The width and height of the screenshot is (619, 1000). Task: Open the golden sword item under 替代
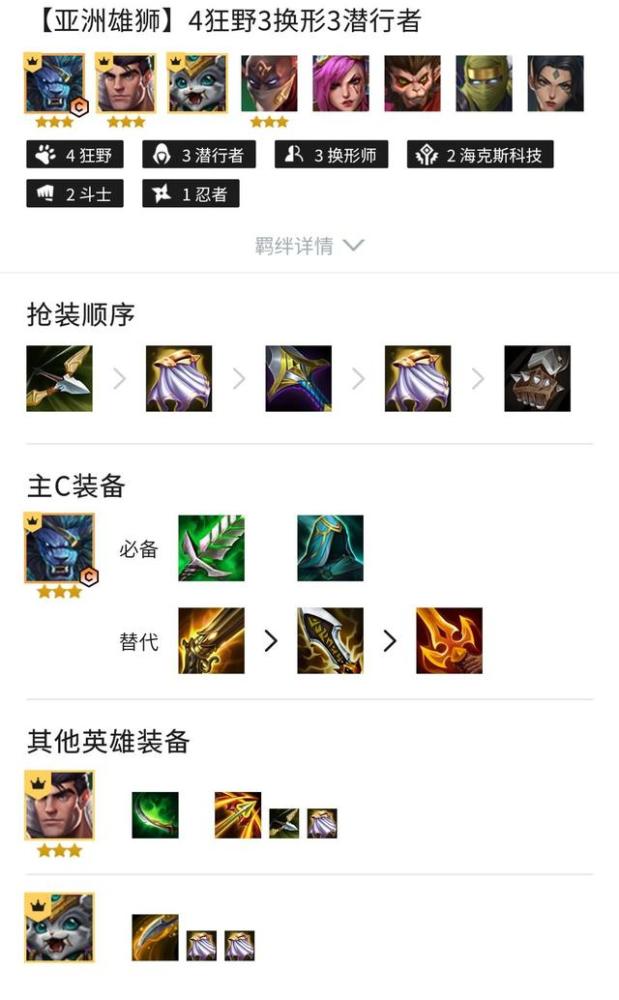tap(211, 641)
